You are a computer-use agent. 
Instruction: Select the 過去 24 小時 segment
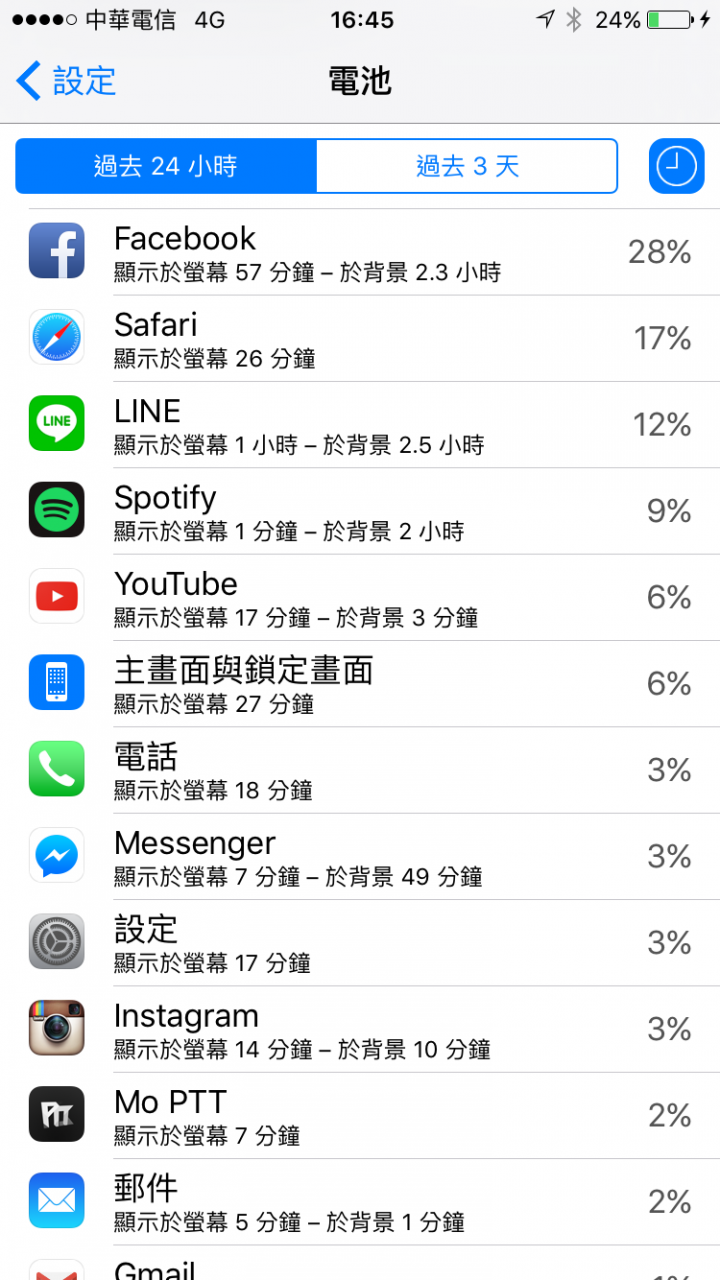tap(166, 166)
